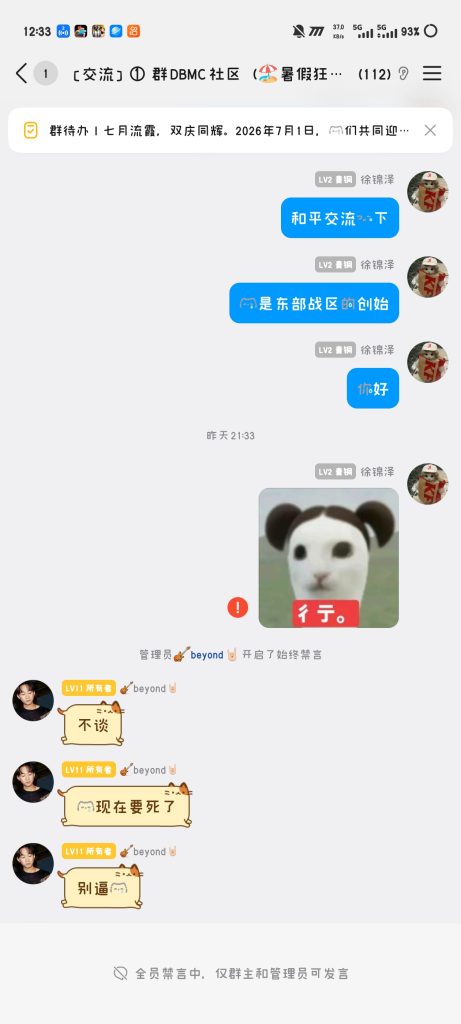This screenshot has height=1024, width=461.
Task: Go back using the top-left arrow
Action: [x=22, y=73]
